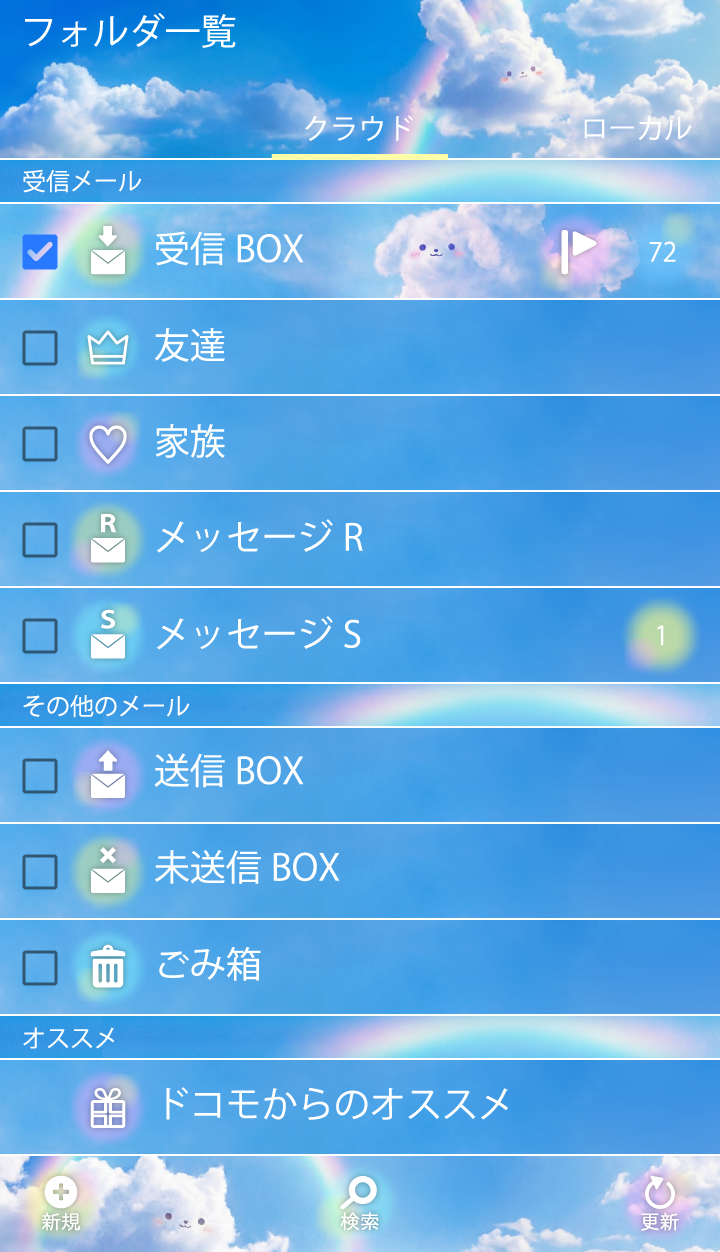Check the 未送信 BOX checkbox
Viewport: 720px width, 1252px height.
[40, 871]
